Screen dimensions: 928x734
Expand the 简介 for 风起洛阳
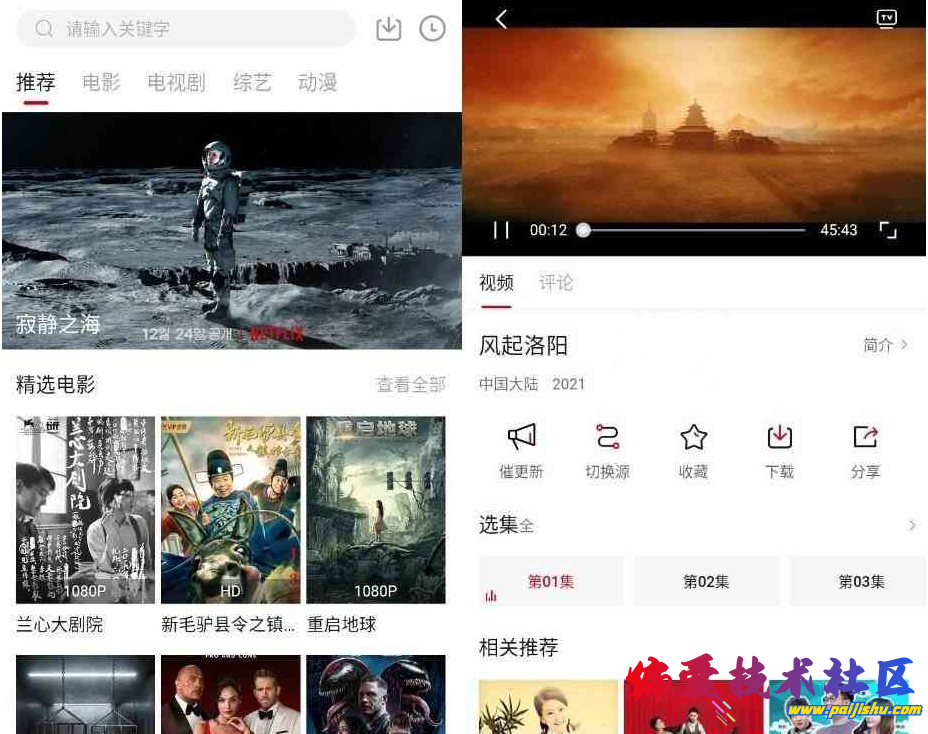pyautogui.click(x=885, y=345)
